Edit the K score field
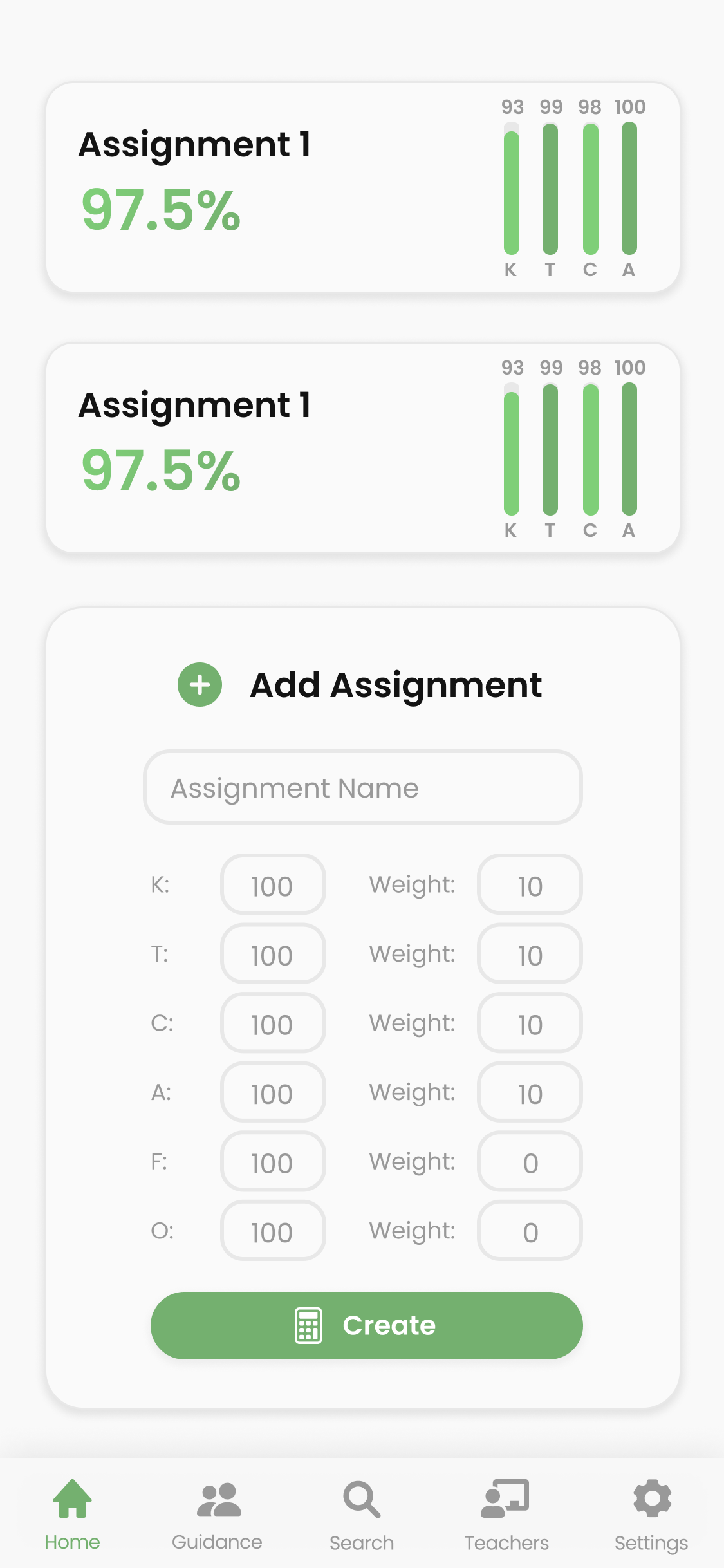The width and height of the screenshot is (724, 1568). pyautogui.click(x=273, y=884)
